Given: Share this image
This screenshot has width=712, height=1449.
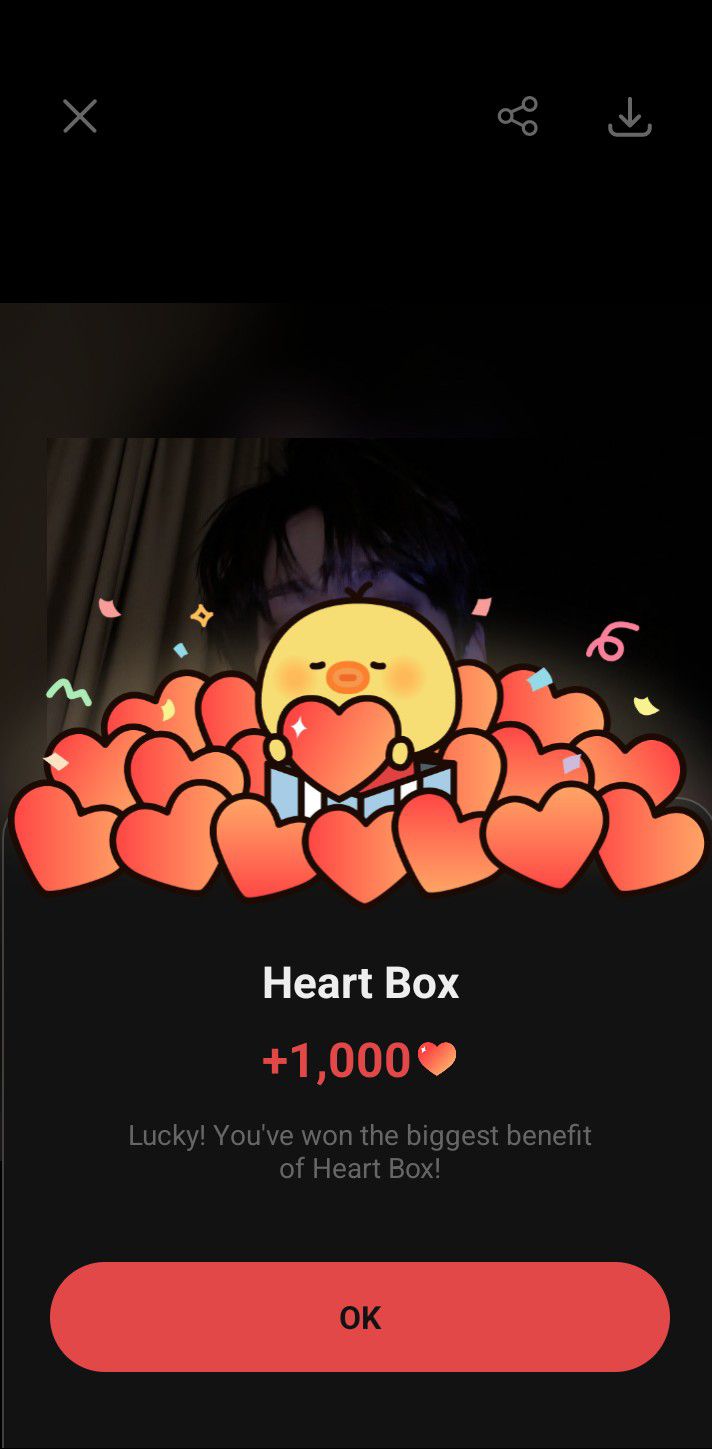Looking at the screenshot, I should click(518, 116).
